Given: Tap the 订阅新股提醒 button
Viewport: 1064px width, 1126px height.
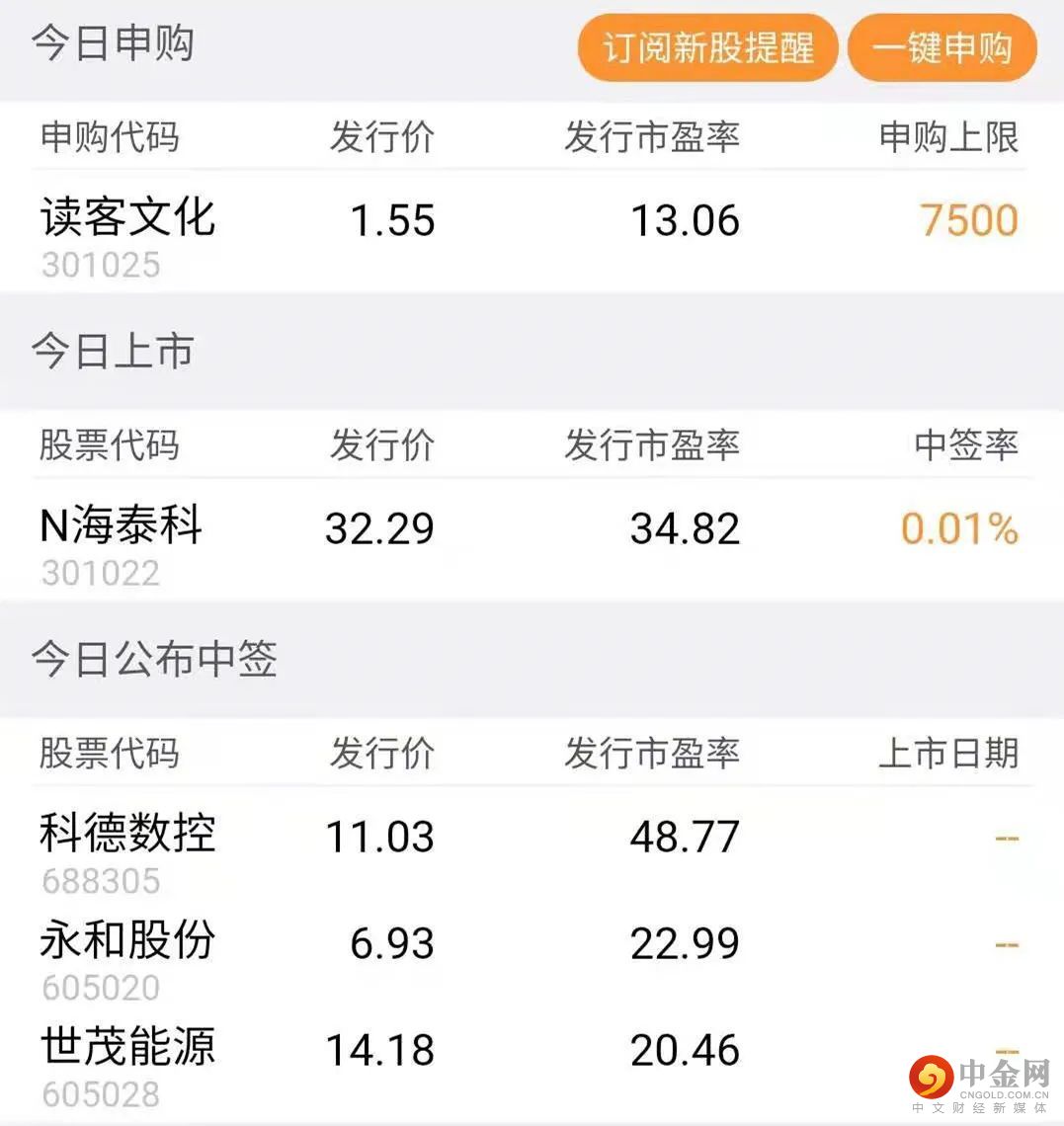Looking at the screenshot, I should [707, 47].
